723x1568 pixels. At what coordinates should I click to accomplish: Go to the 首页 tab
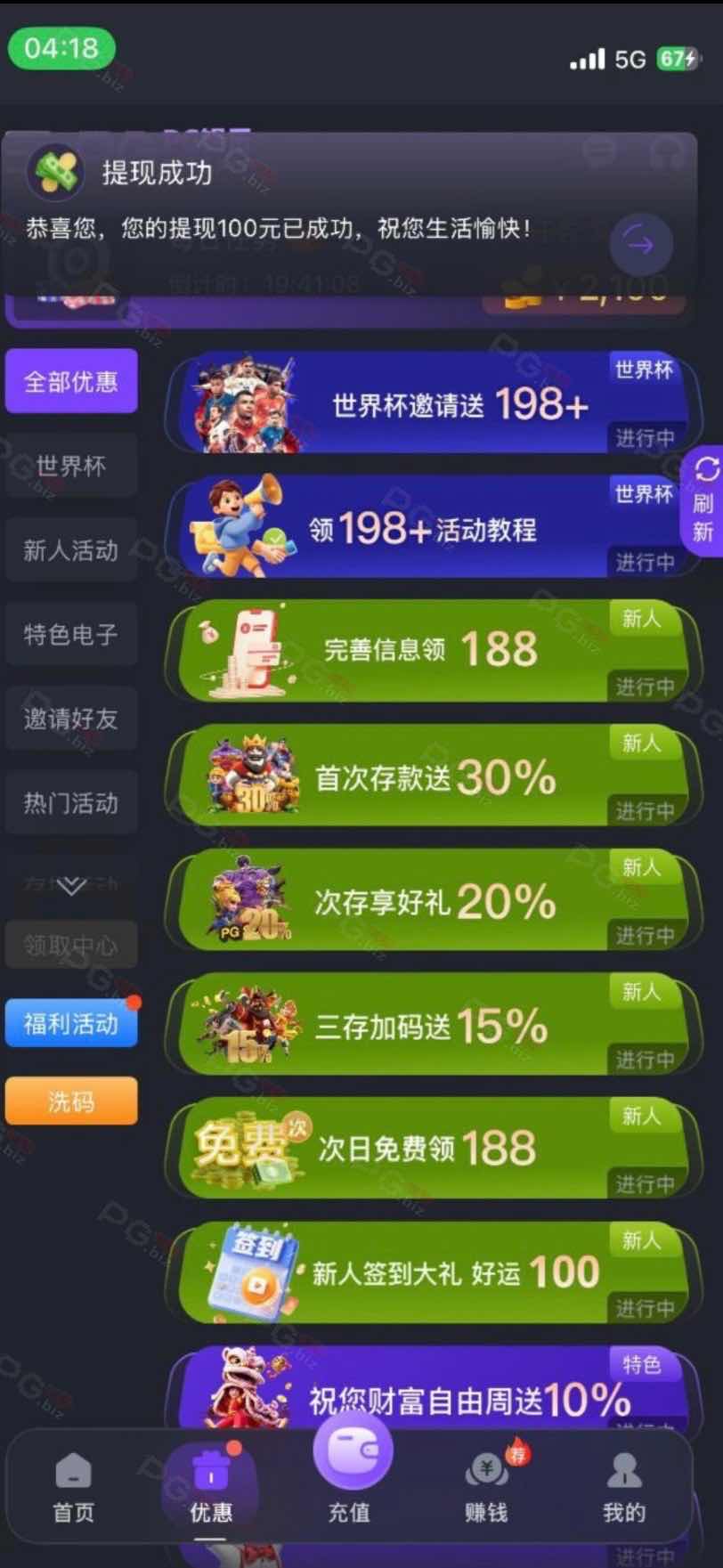point(73,1487)
